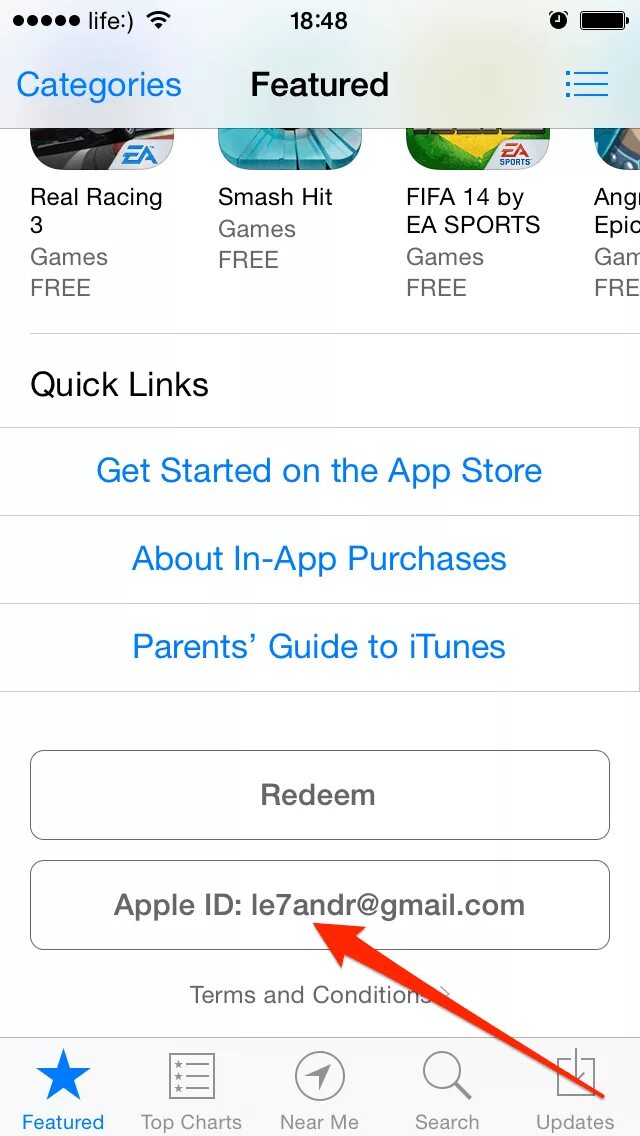Open the Categories list
The image size is (640, 1136).
[x=99, y=85]
